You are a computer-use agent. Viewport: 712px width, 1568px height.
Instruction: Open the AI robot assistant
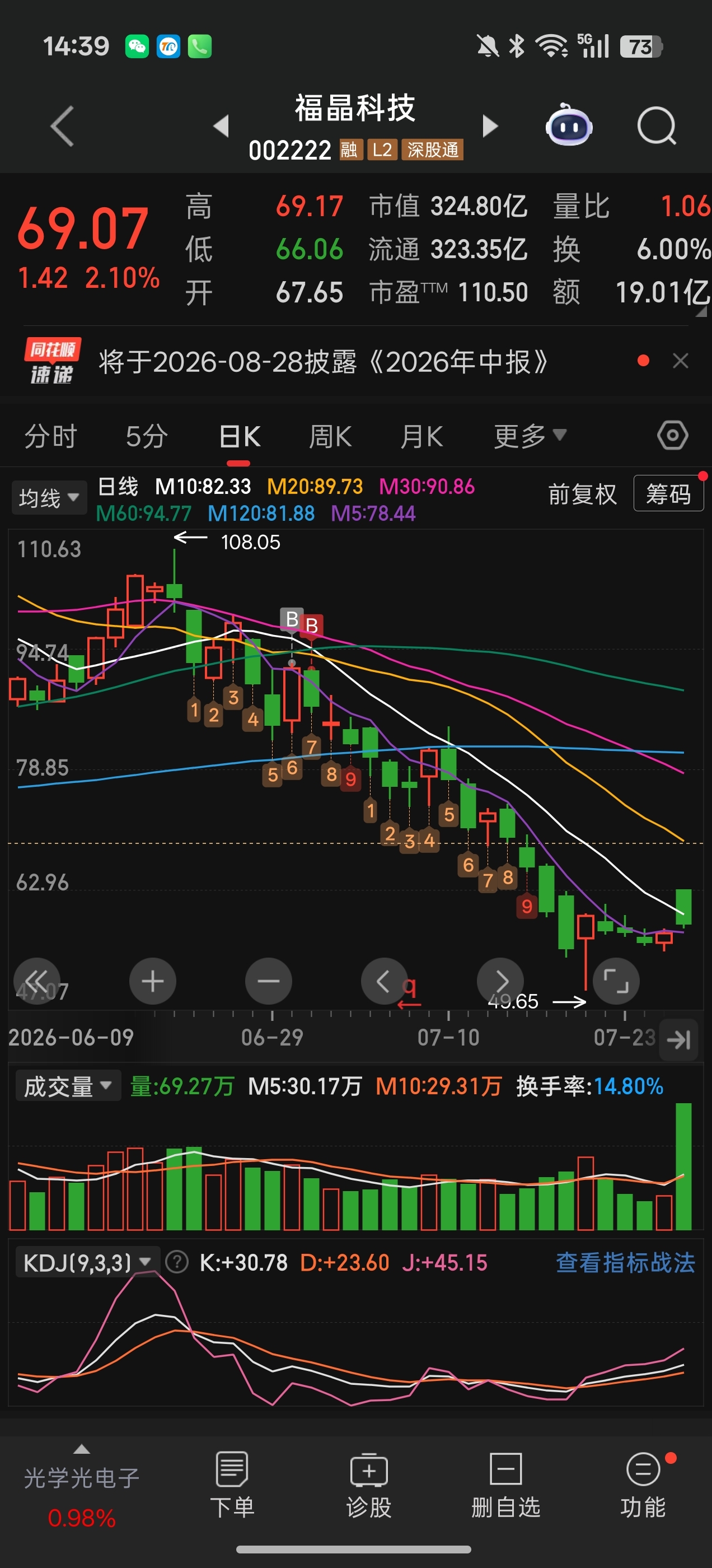(x=568, y=125)
